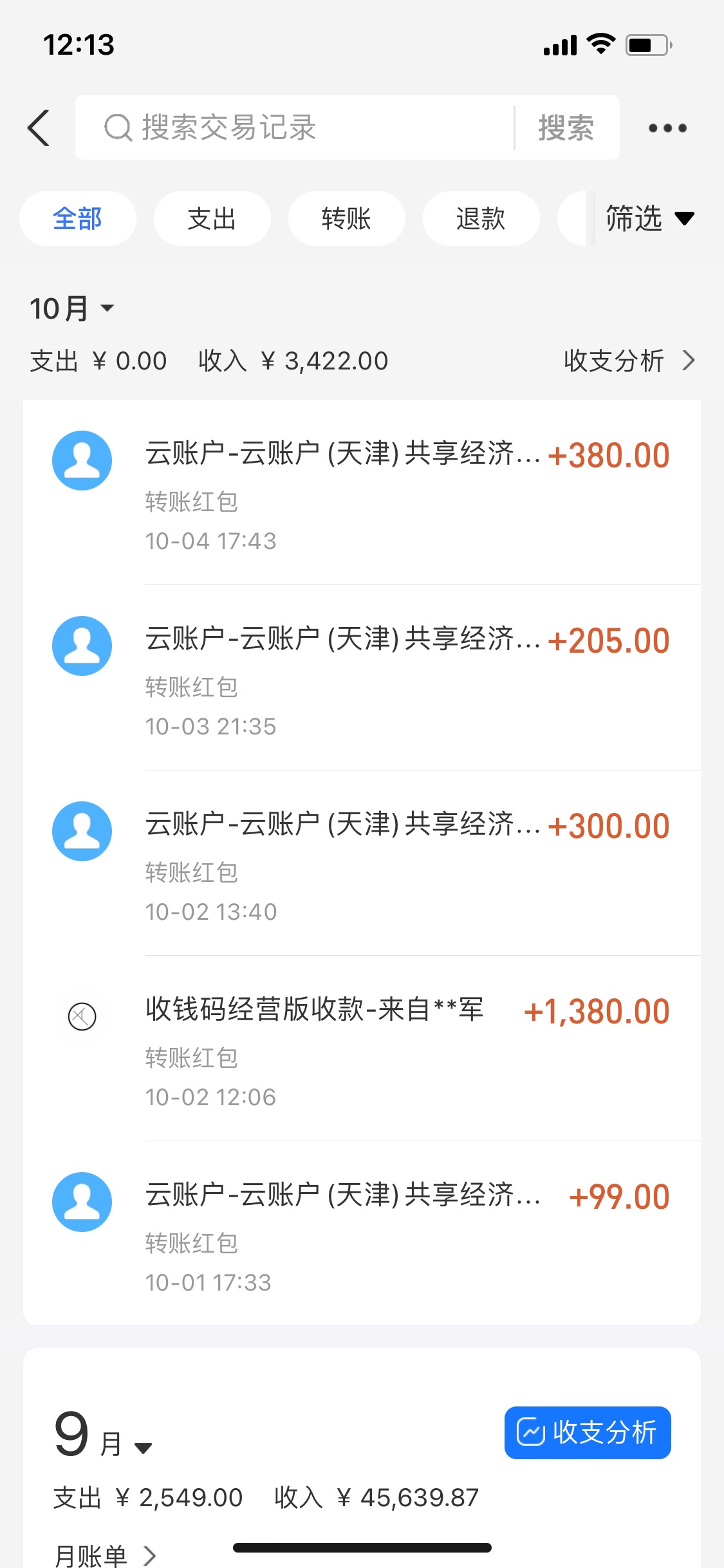
Task: Select the 全部 filter chip
Action: (x=78, y=219)
